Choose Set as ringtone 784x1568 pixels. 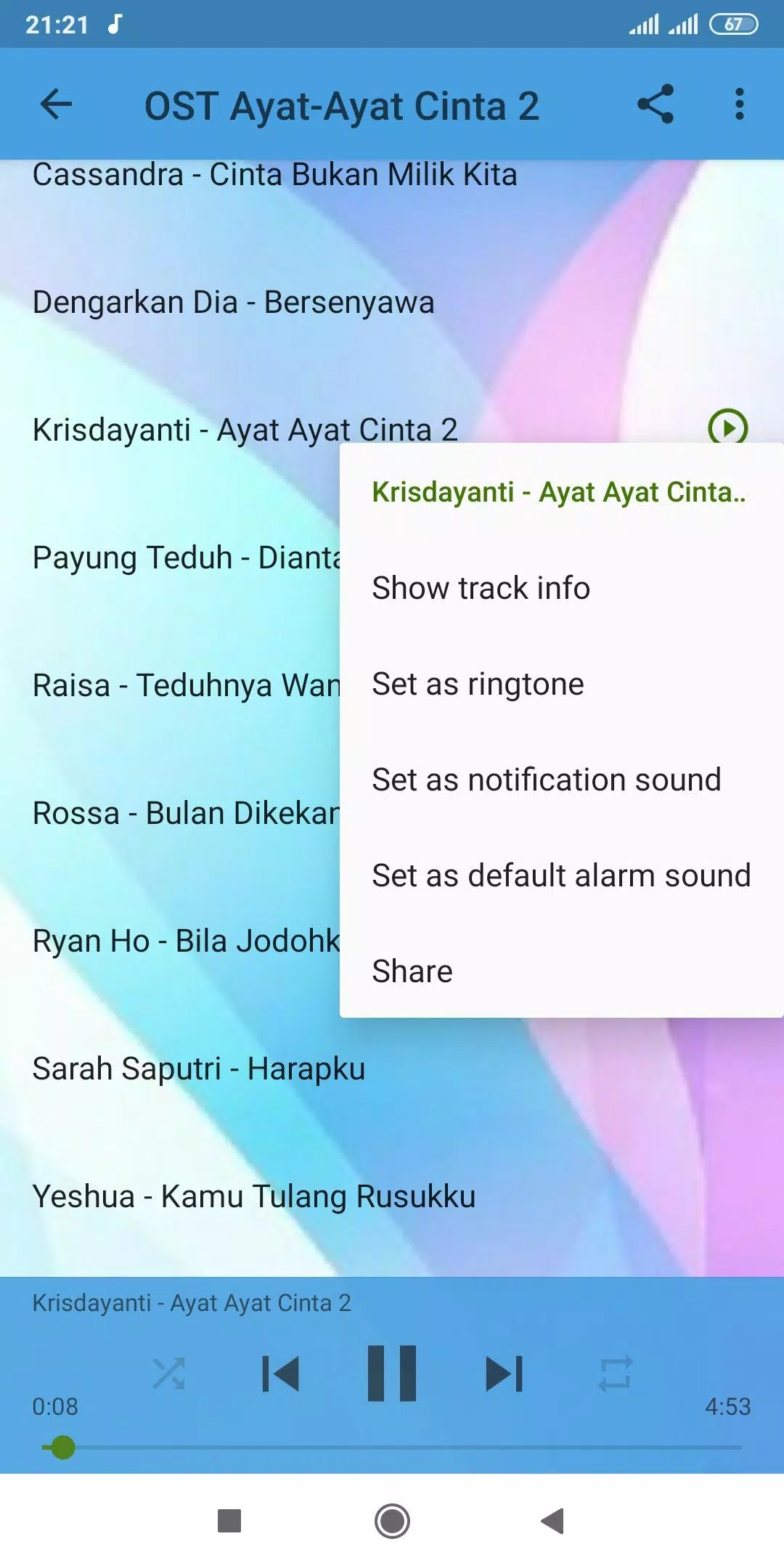478,684
